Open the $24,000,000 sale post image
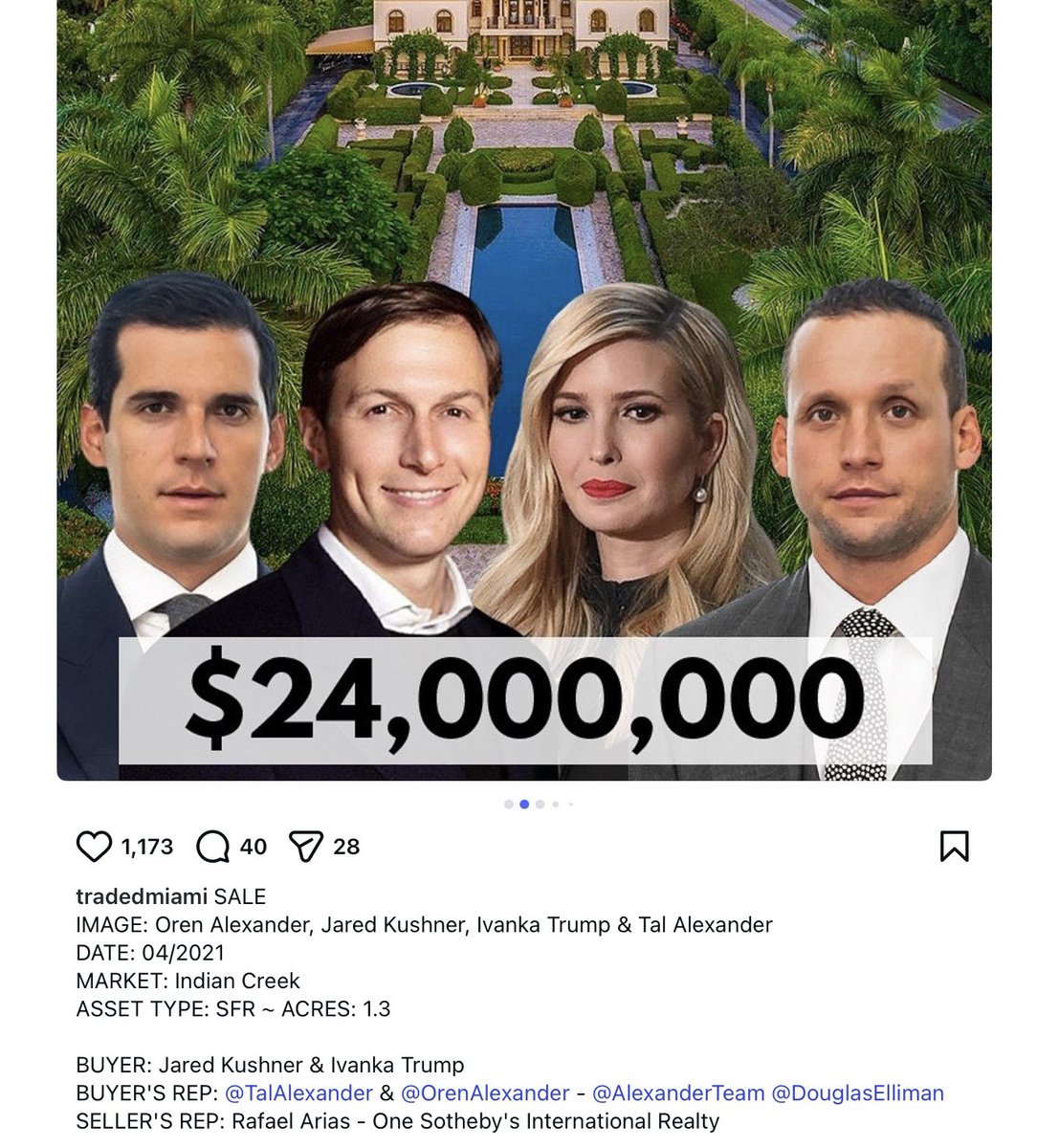1059x1148 pixels. tap(524, 383)
